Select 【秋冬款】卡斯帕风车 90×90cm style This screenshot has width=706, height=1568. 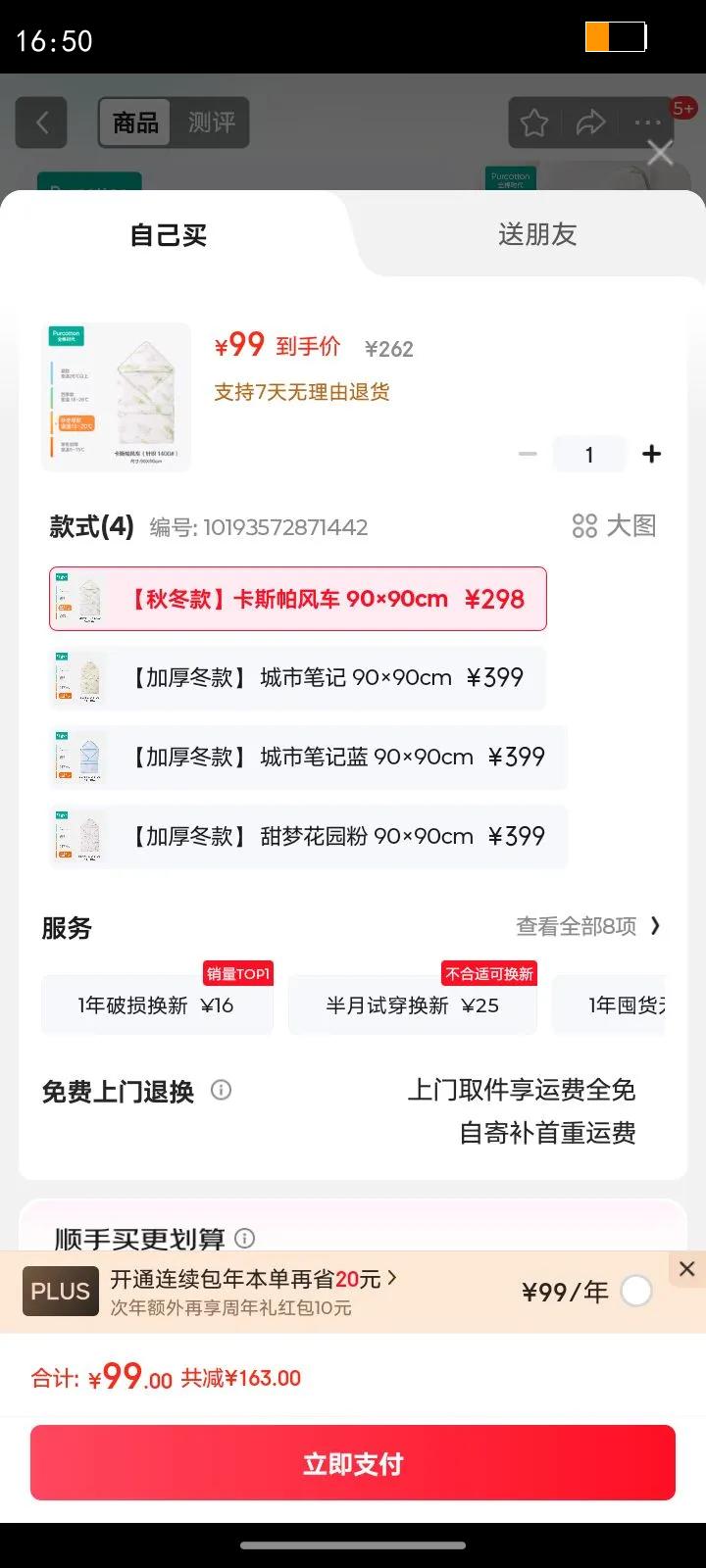[x=298, y=599]
